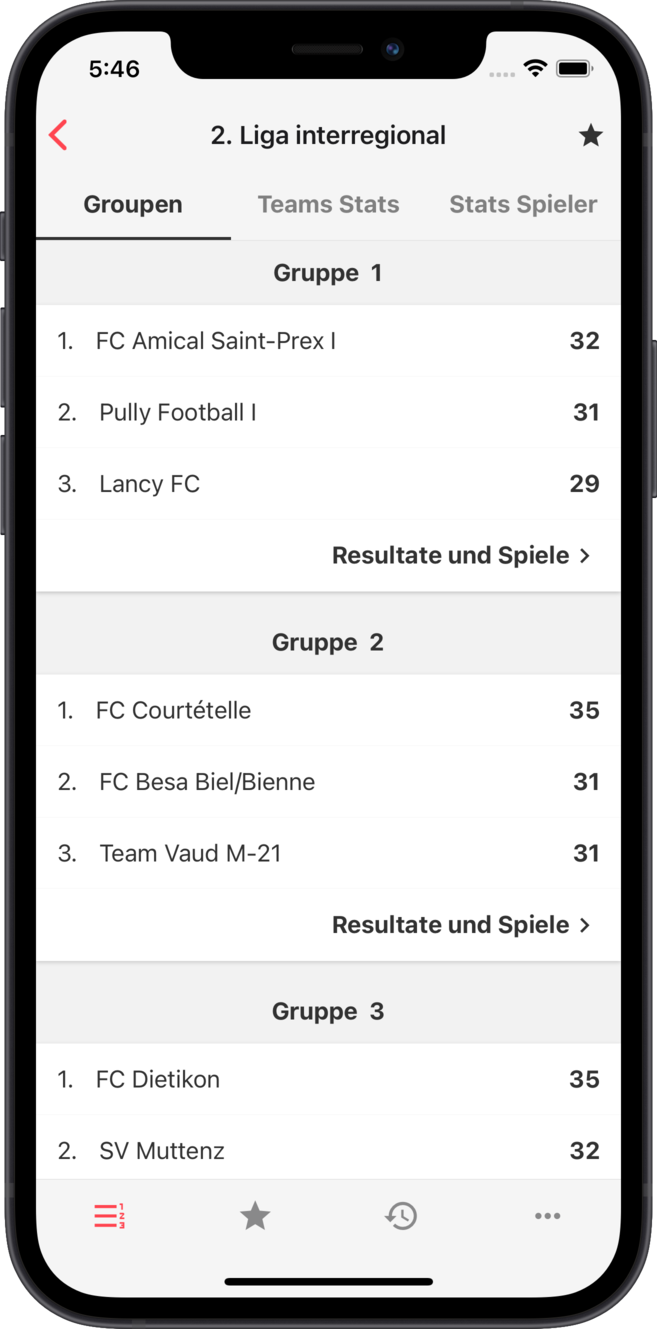Open Team Vaud M-21 row
The width and height of the screenshot is (657, 1329).
pyautogui.click(x=328, y=853)
